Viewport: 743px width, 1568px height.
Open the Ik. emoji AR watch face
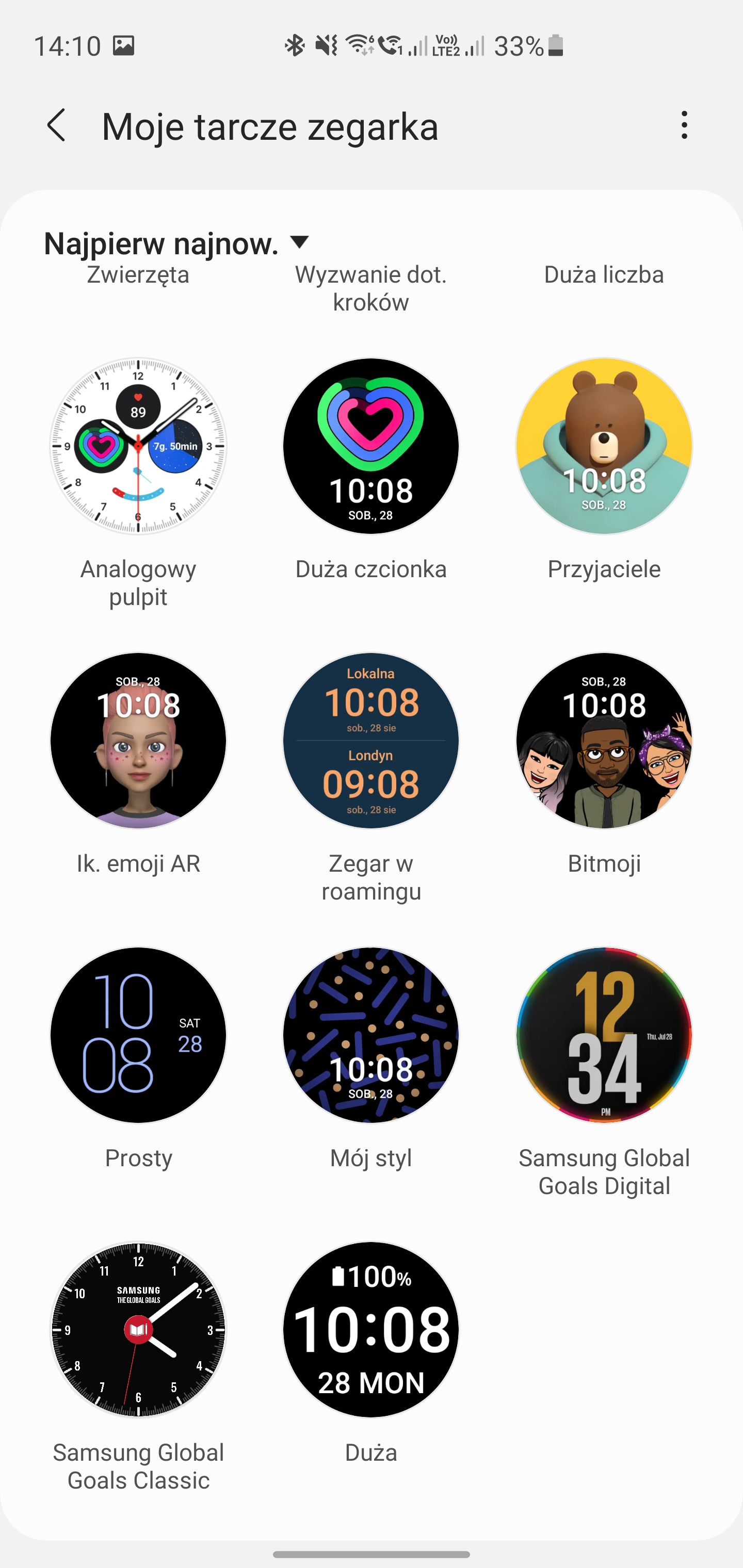pyautogui.click(x=138, y=741)
